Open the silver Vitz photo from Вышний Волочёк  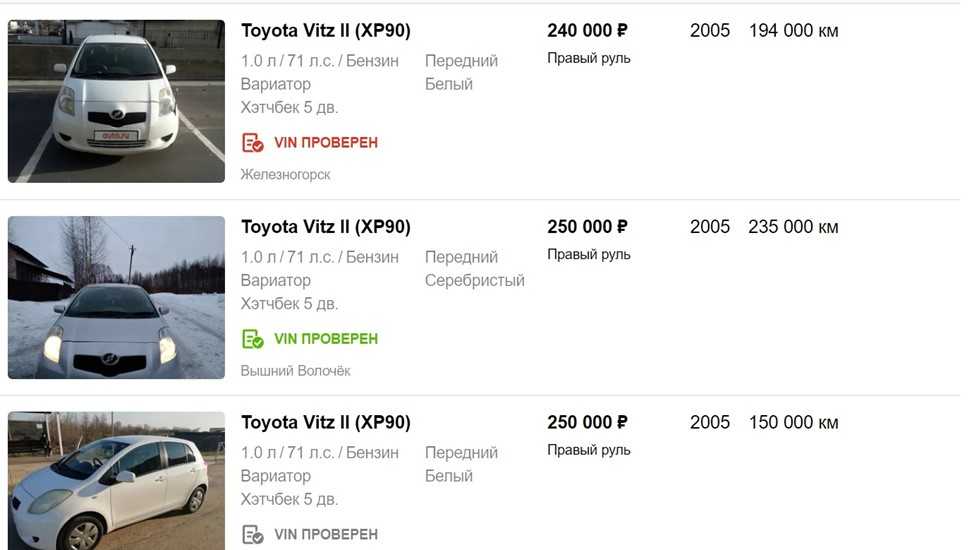116,297
